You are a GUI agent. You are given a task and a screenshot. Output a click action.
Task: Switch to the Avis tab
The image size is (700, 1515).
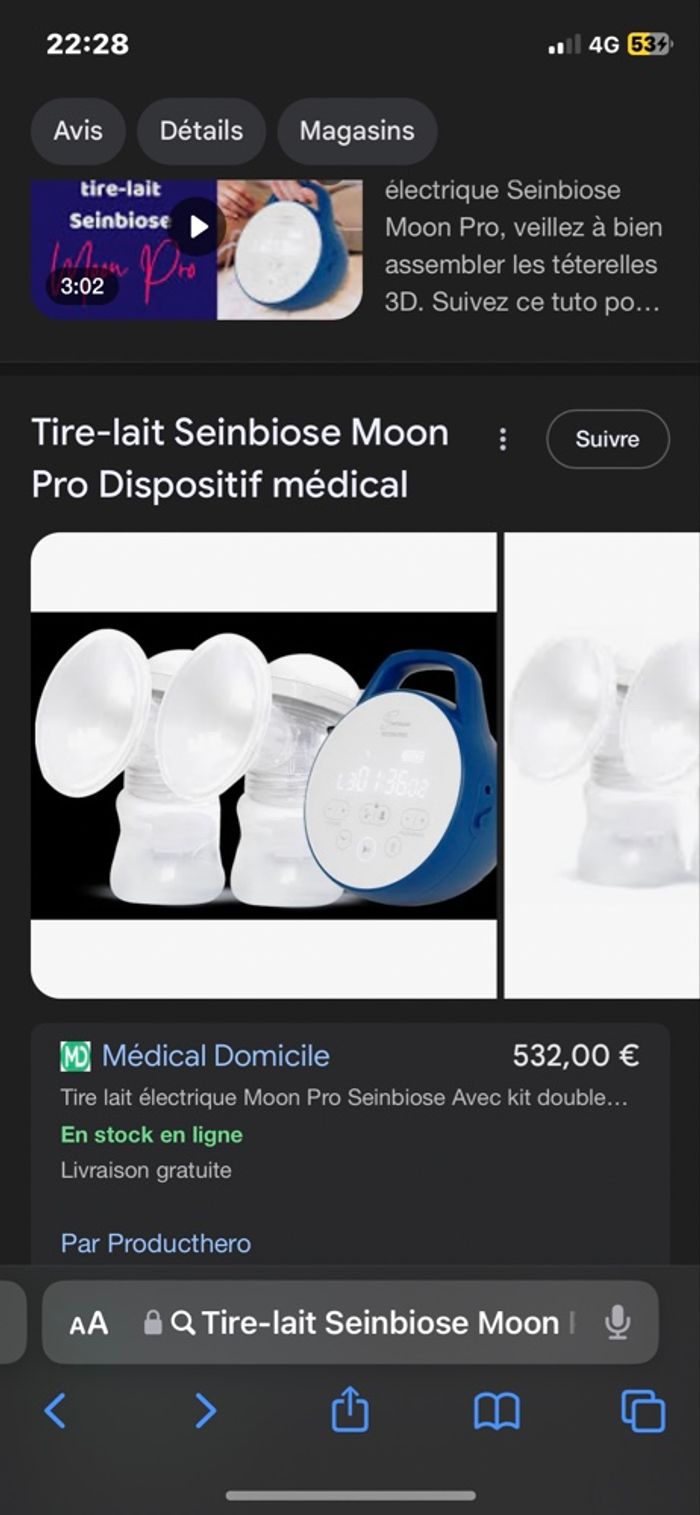pos(78,131)
